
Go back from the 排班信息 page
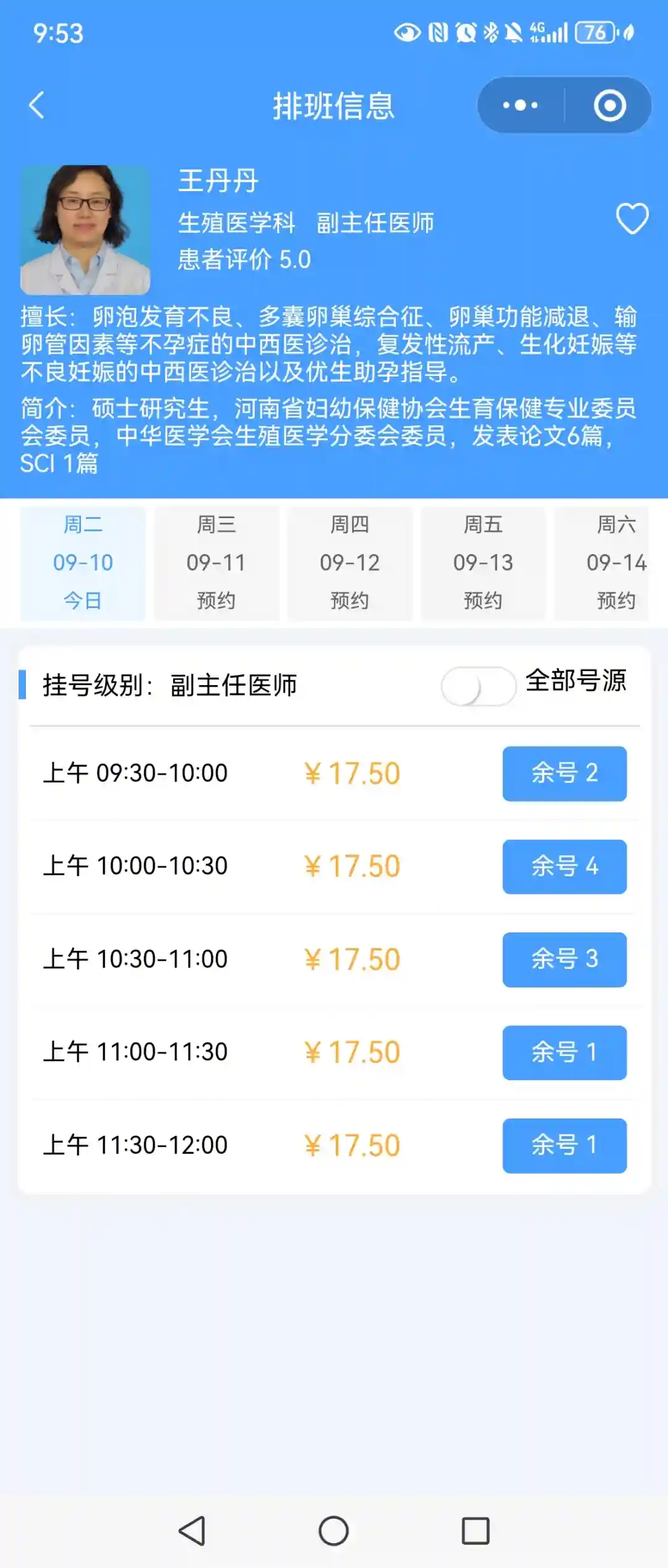[x=37, y=105]
